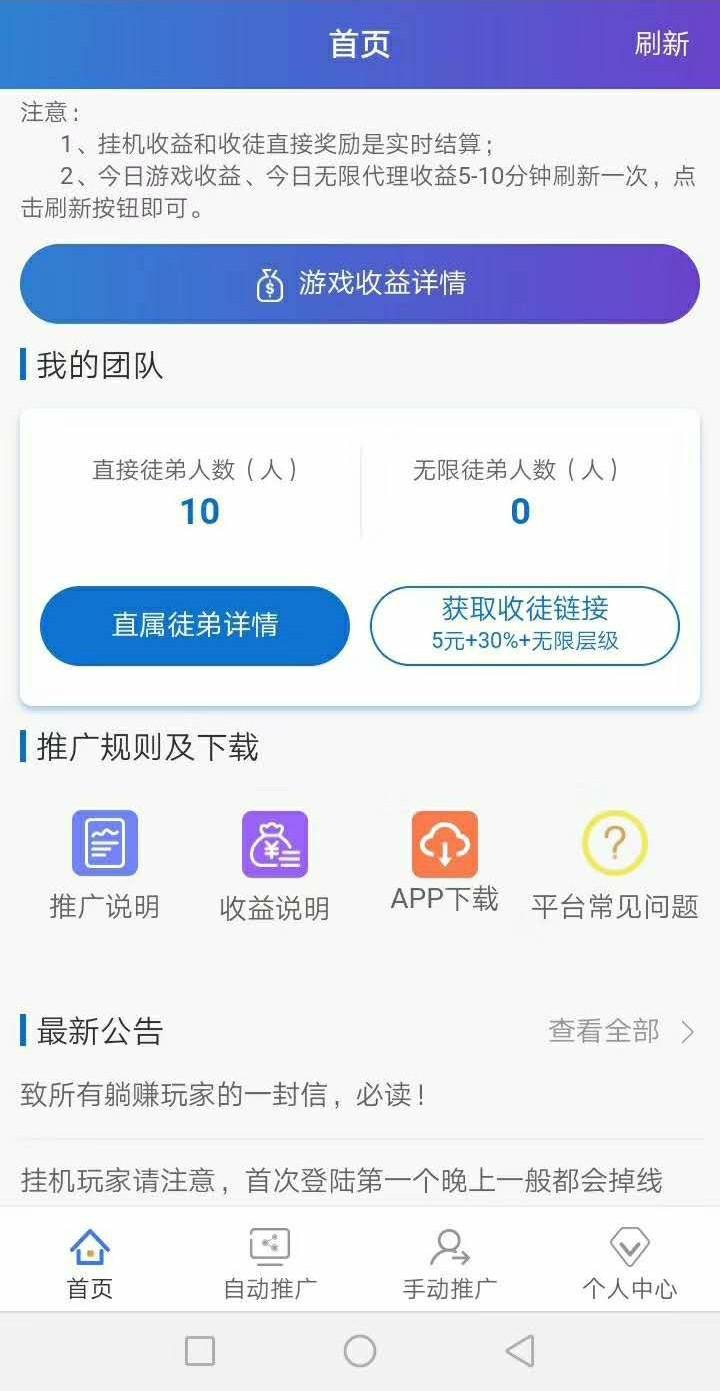Image resolution: width=720 pixels, height=1391 pixels.
Task: Tap the 刷新 refresh action
Action: (662, 44)
